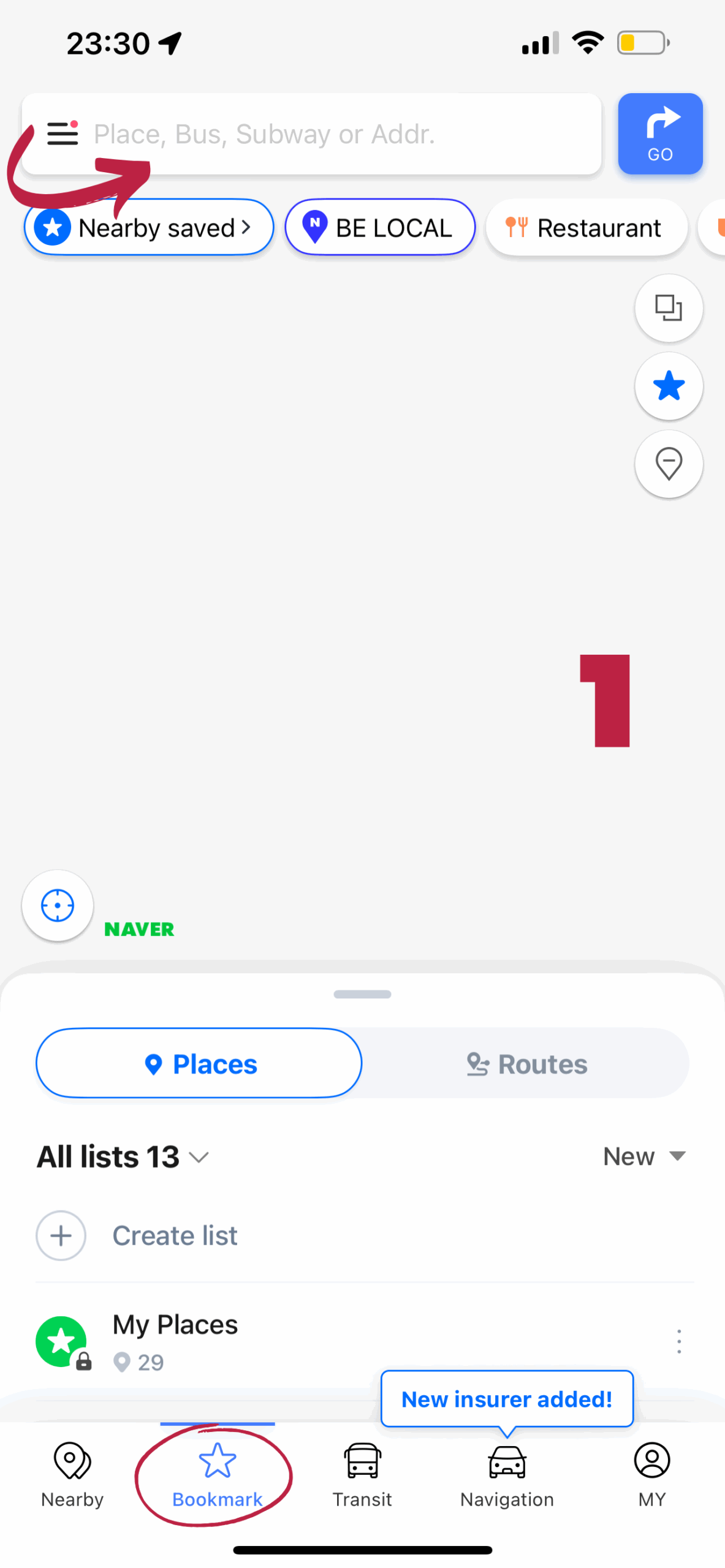The image size is (725, 1568).
Task: Tap the location pin map button
Action: pos(668,464)
